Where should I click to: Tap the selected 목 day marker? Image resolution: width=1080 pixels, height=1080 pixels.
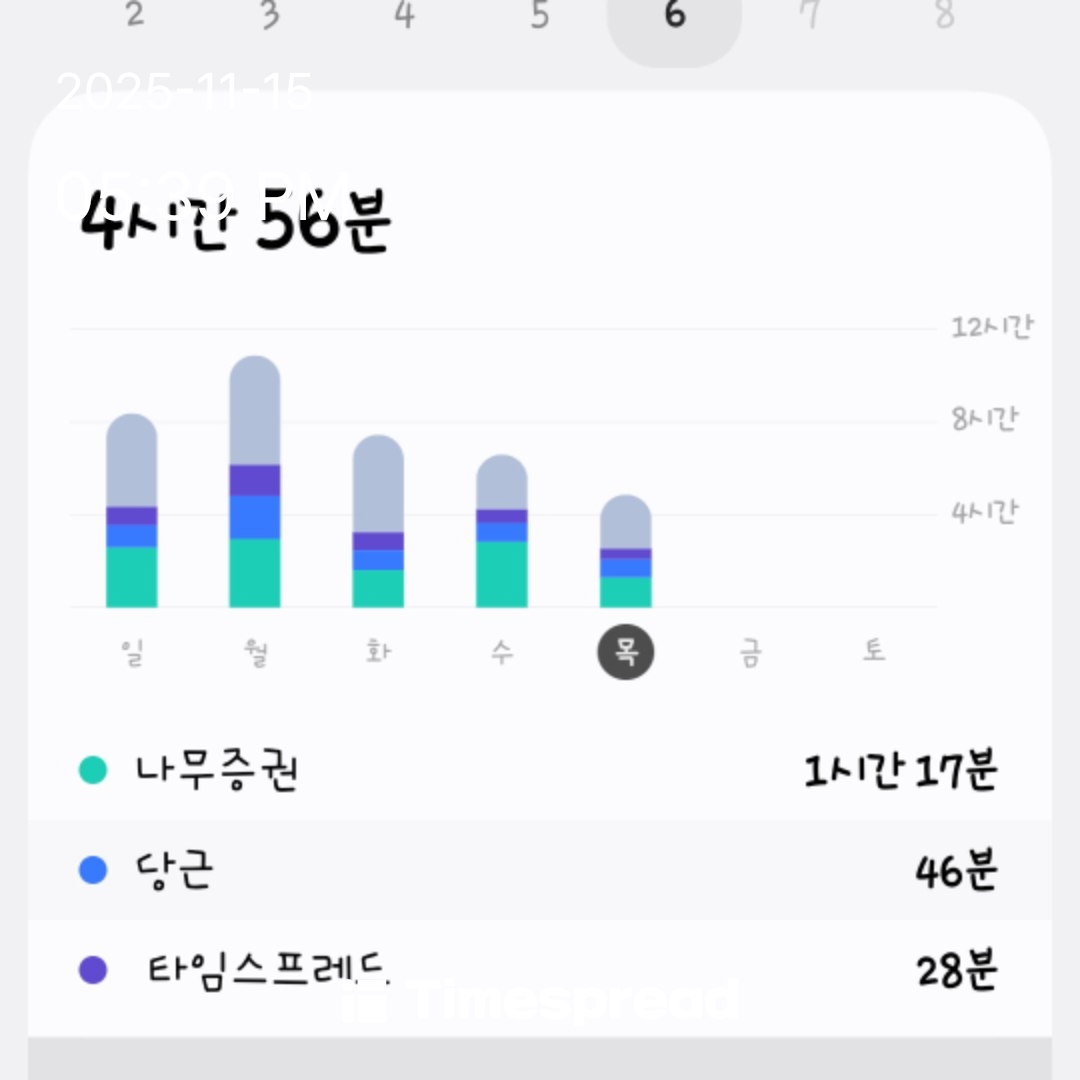pyautogui.click(x=626, y=652)
